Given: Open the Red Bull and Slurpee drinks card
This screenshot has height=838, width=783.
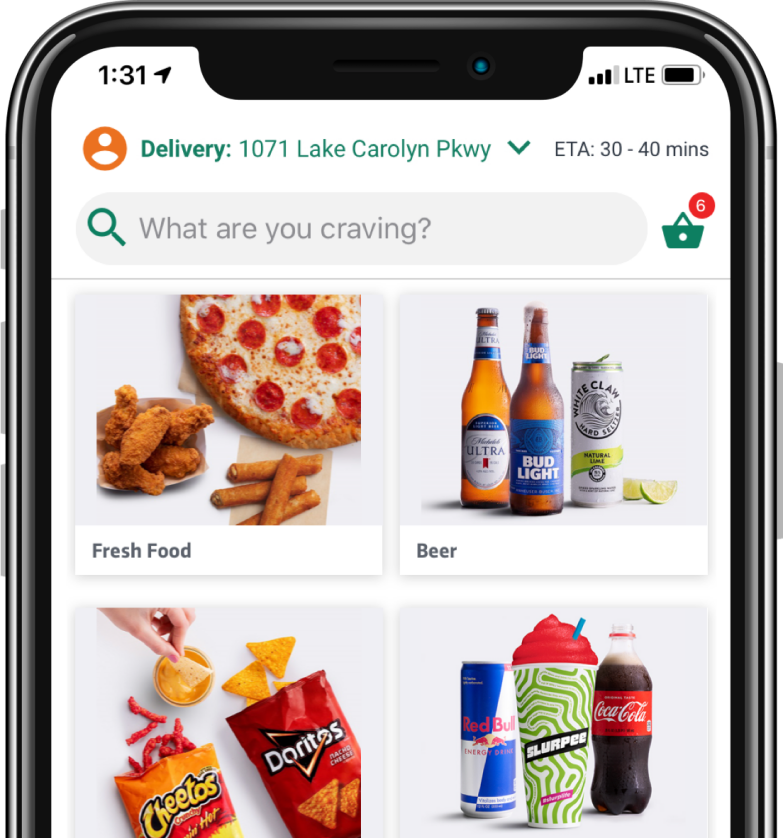Looking at the screenshot, I should [x=553, y=722].
